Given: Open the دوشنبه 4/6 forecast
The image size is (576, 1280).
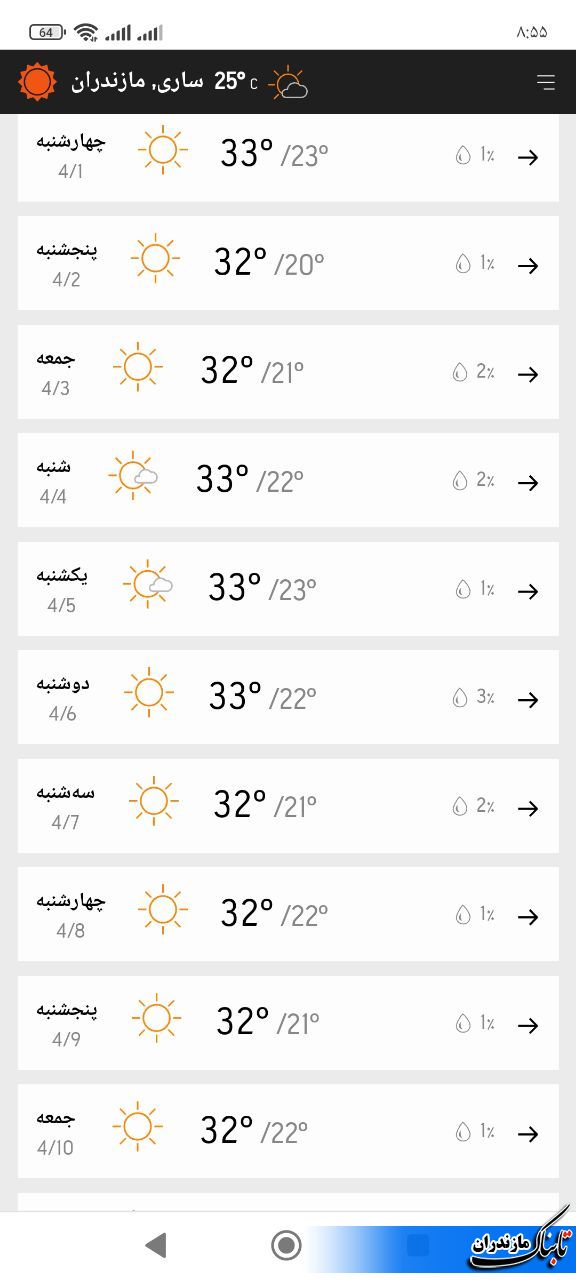Looking at the screenshot, I should pos(288,697).
